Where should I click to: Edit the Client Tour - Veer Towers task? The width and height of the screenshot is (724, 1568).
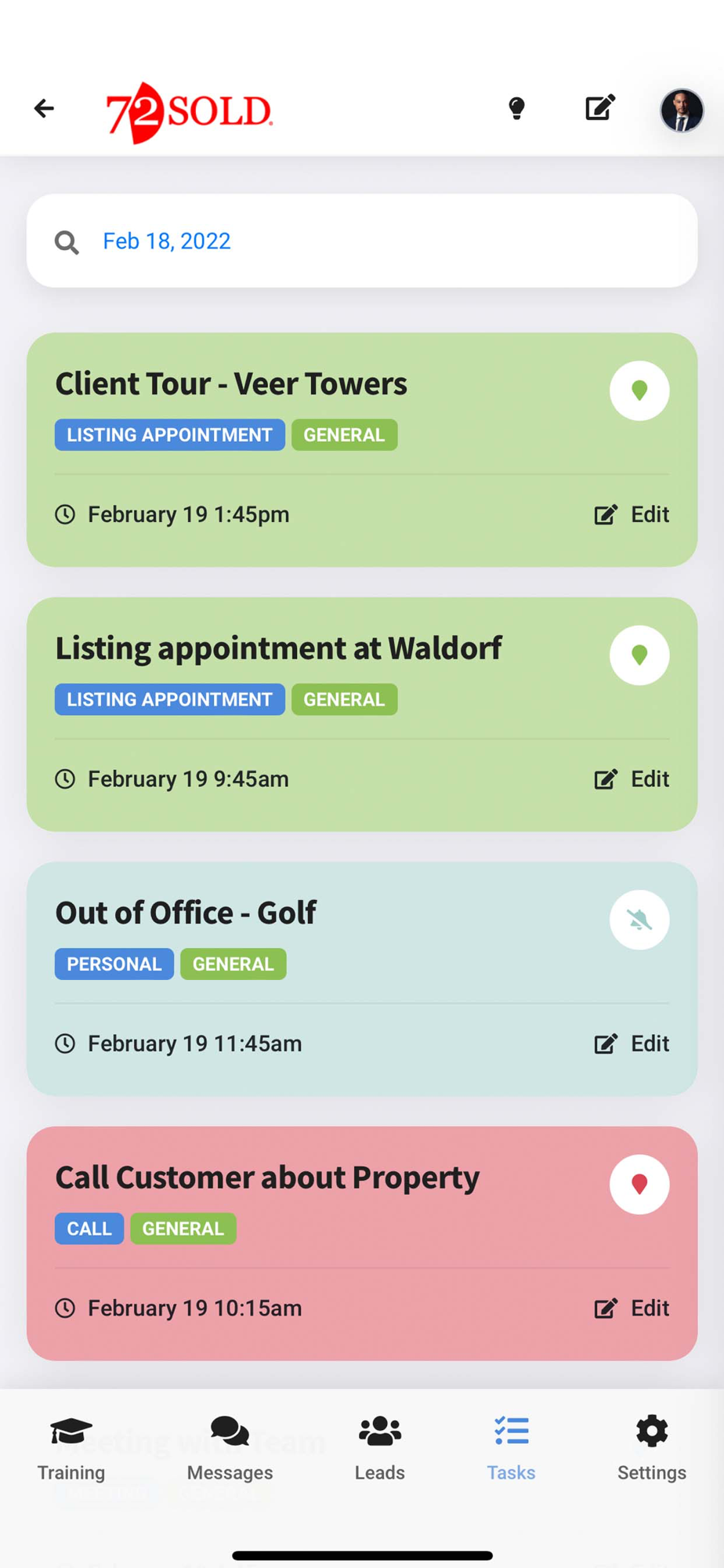[632, 514]
